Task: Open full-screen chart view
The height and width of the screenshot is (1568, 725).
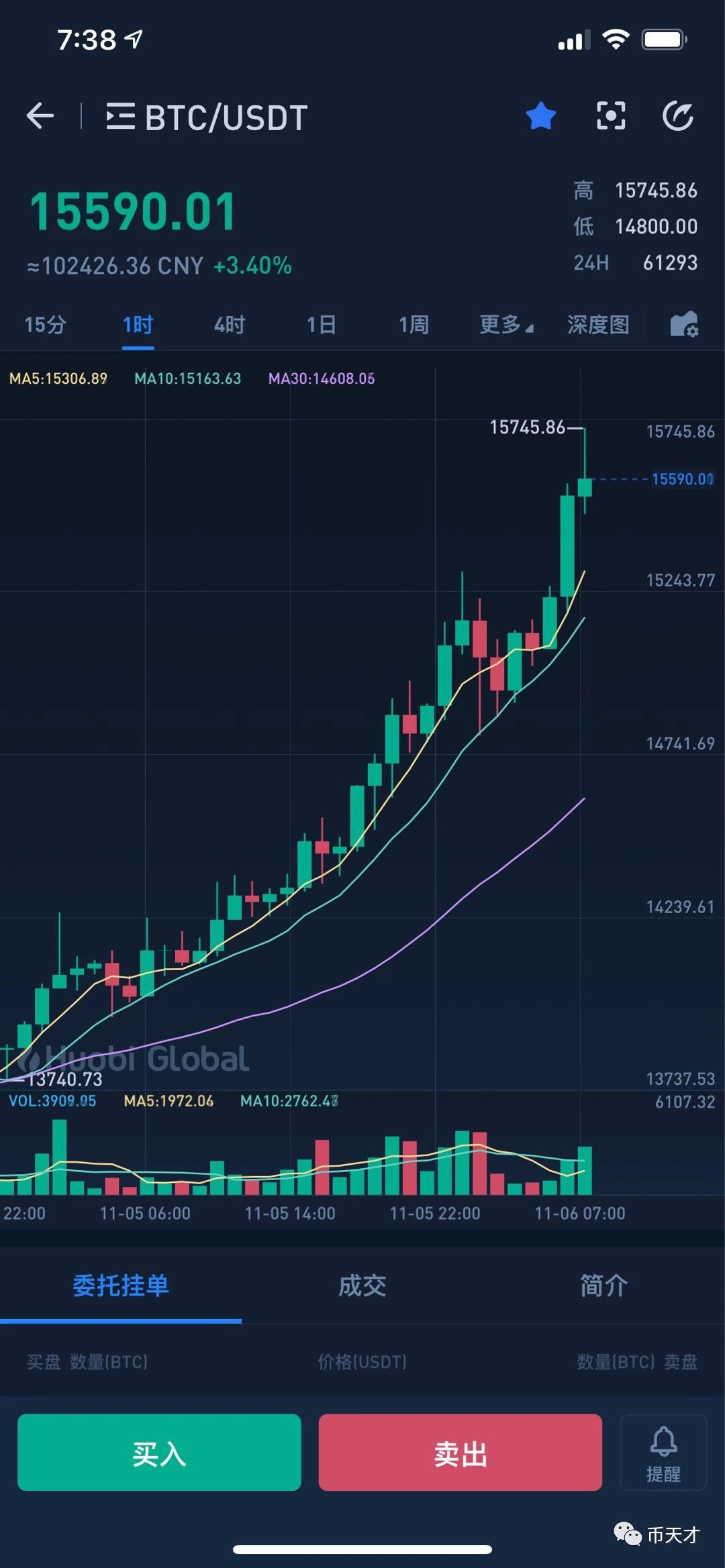Action: click(x=611, y=116)
